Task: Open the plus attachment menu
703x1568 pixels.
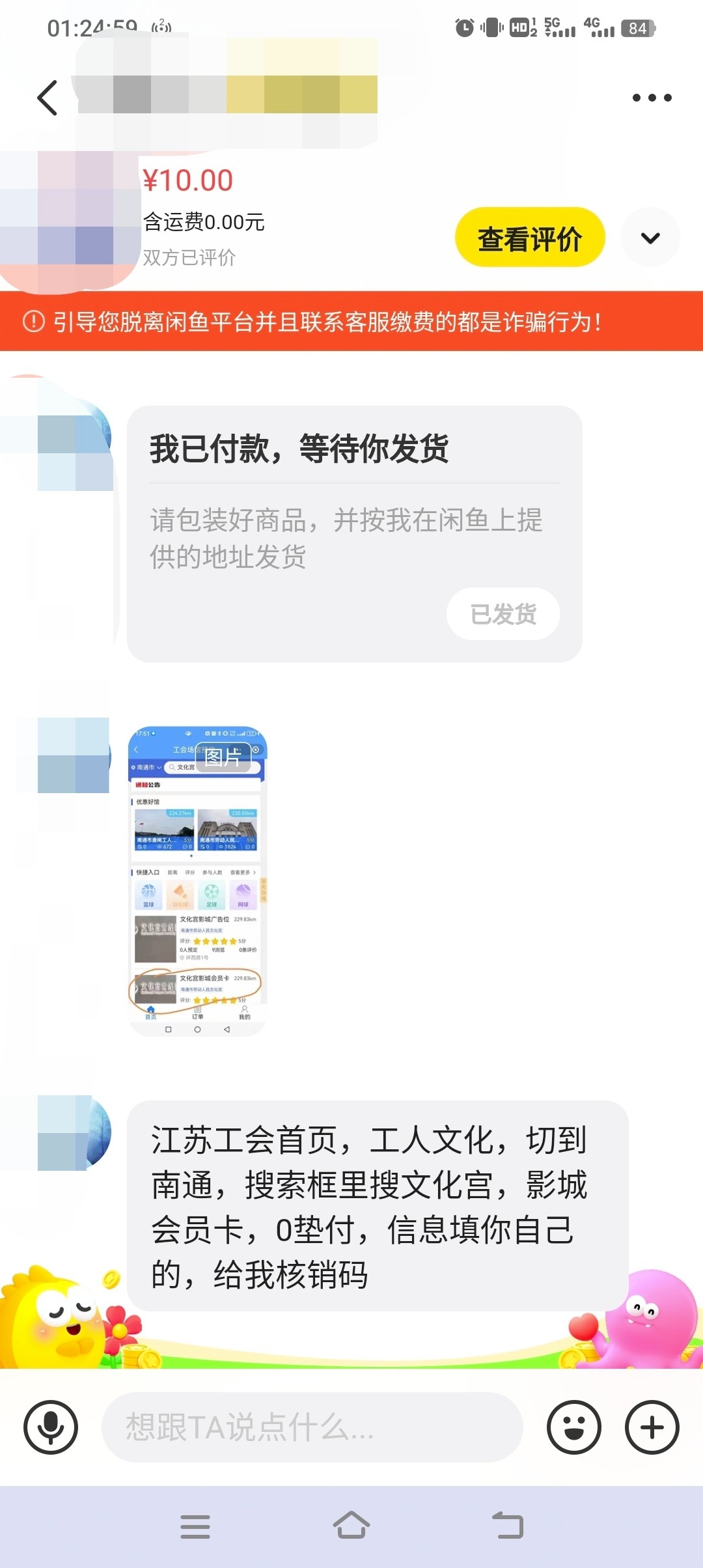Action: [652, 1427]
